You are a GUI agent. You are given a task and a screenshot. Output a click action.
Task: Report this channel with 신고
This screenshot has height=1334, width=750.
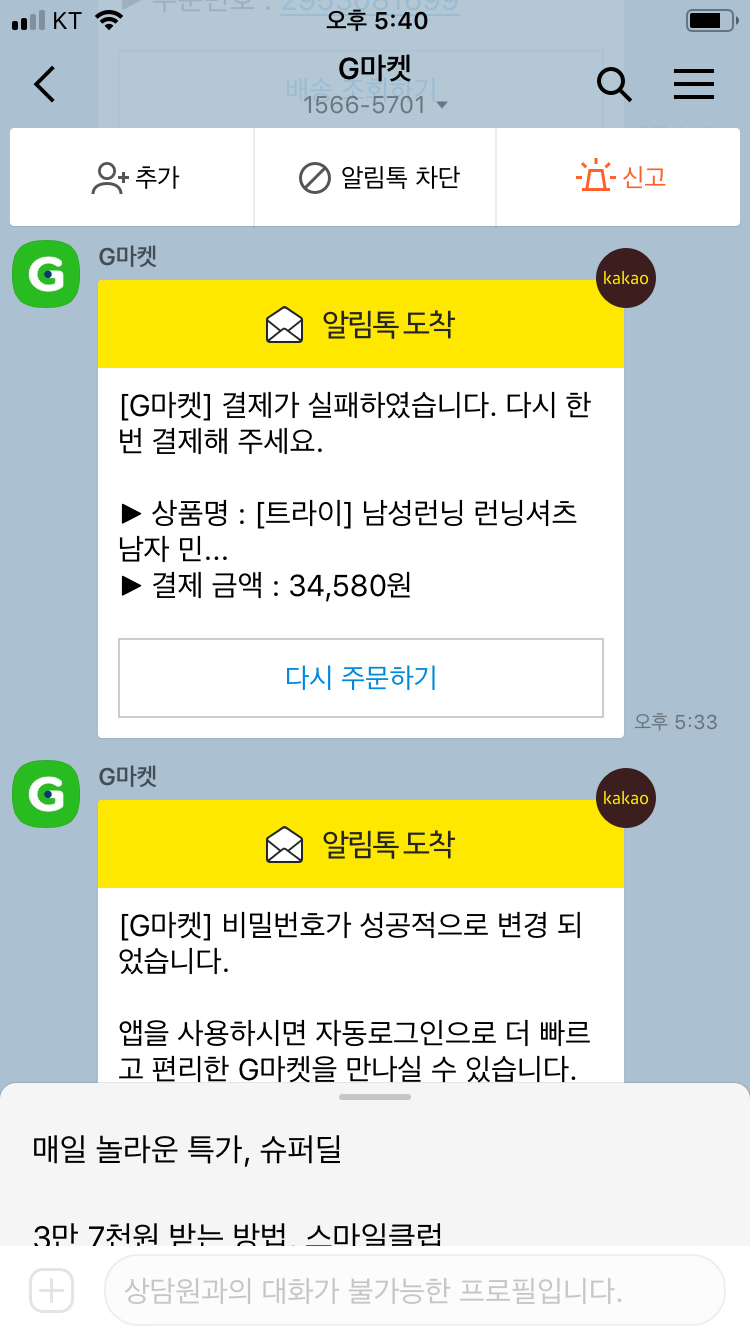click(621, 178)
